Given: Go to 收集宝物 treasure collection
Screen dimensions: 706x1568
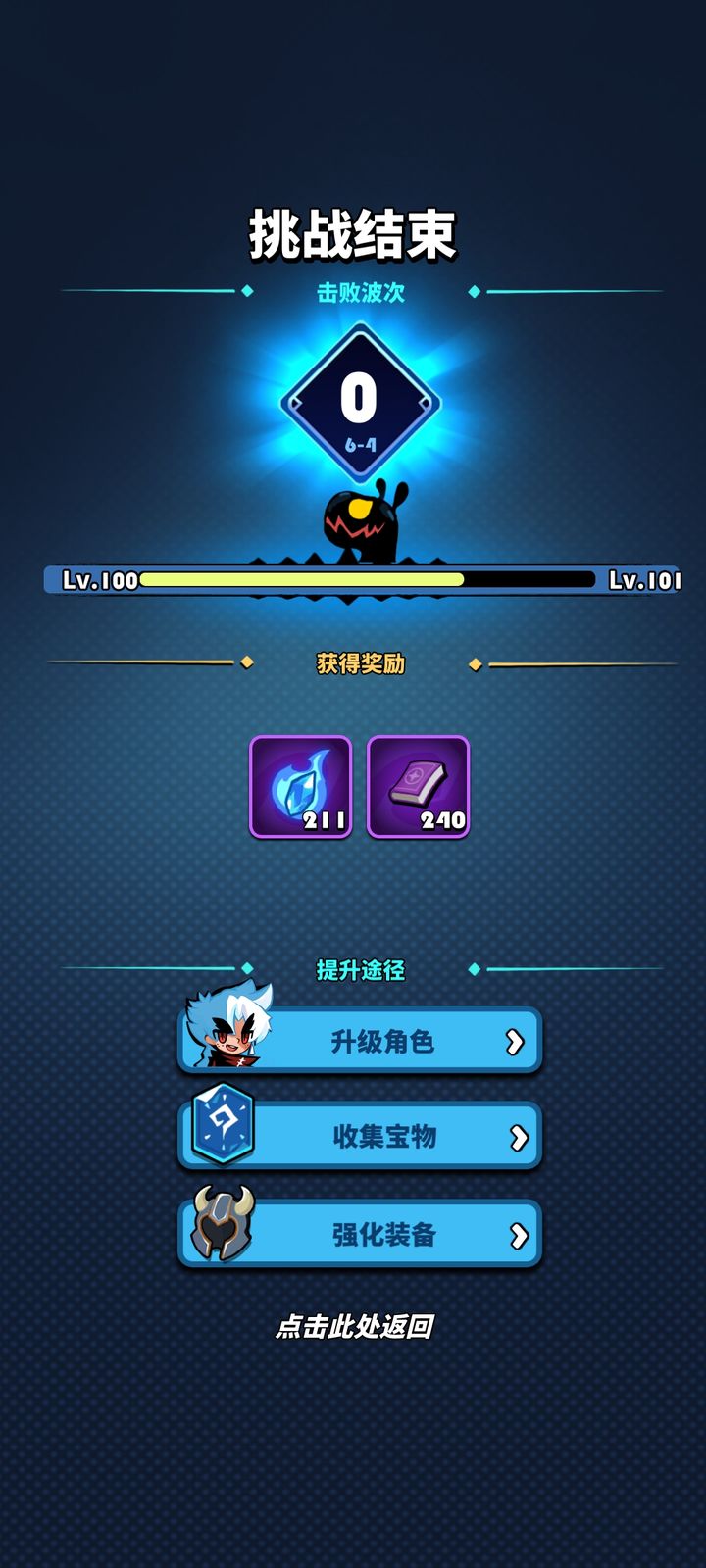Looking at the screenshot, I should (360, 1137).
